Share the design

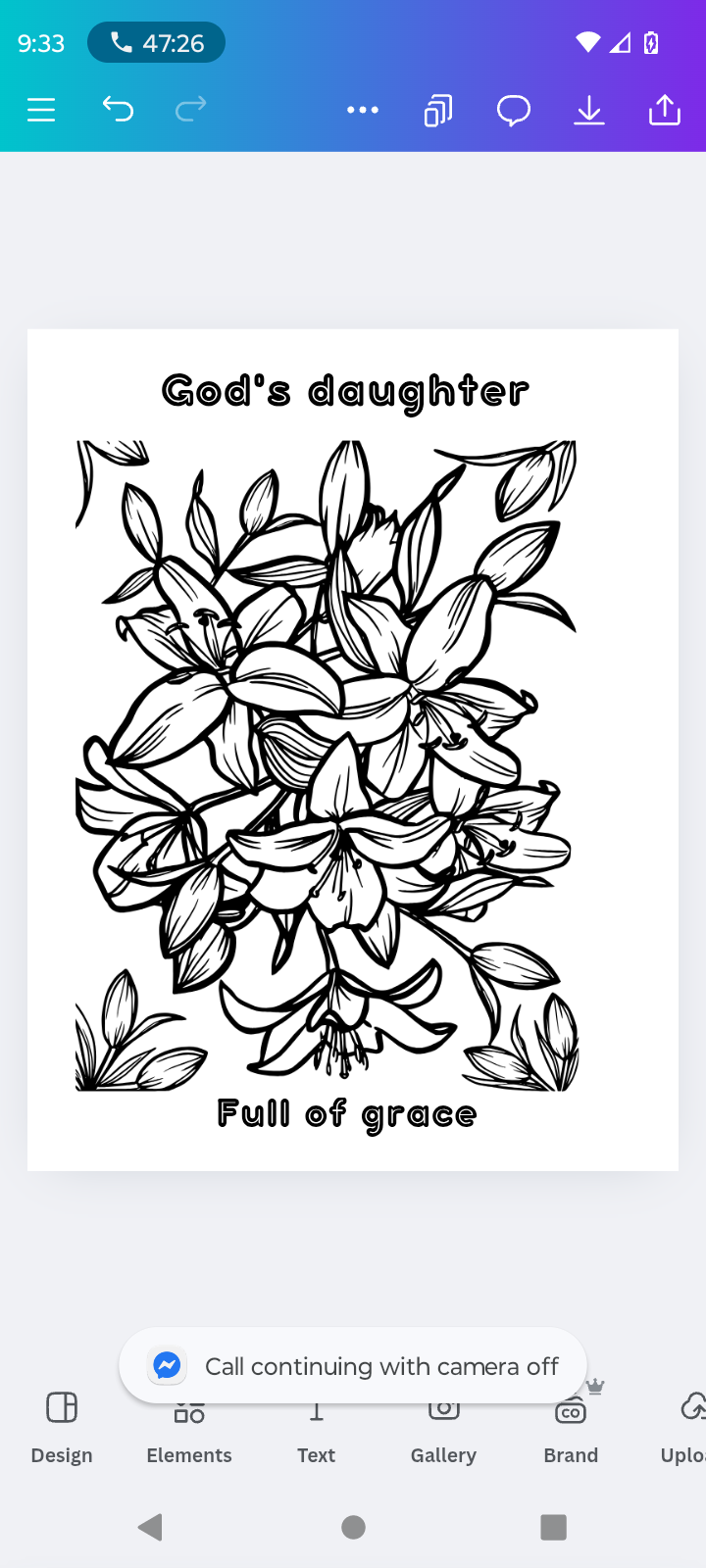[665, 110]
